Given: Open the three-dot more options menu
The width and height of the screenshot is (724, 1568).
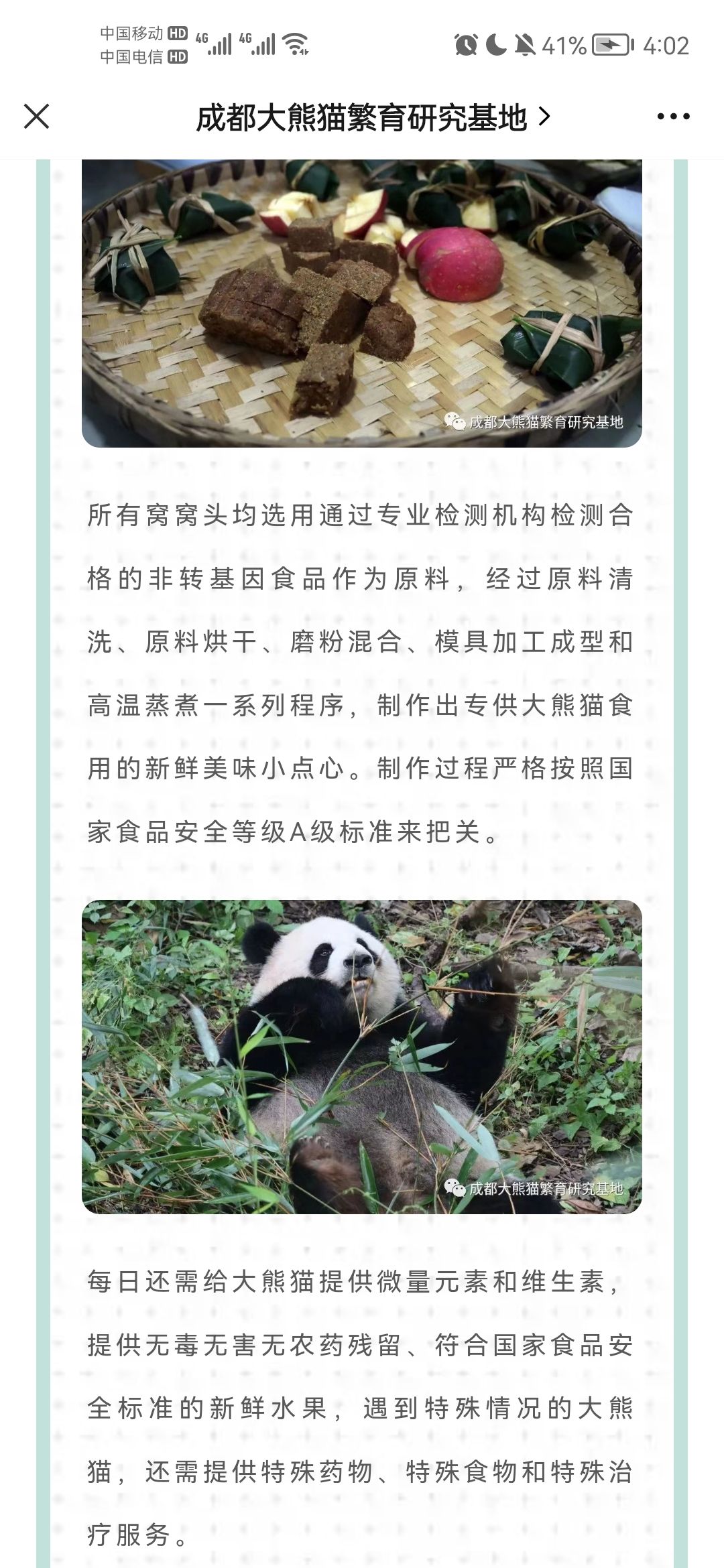Looking at the screenshot, I should pyautogui.click(x=673, y=117).
